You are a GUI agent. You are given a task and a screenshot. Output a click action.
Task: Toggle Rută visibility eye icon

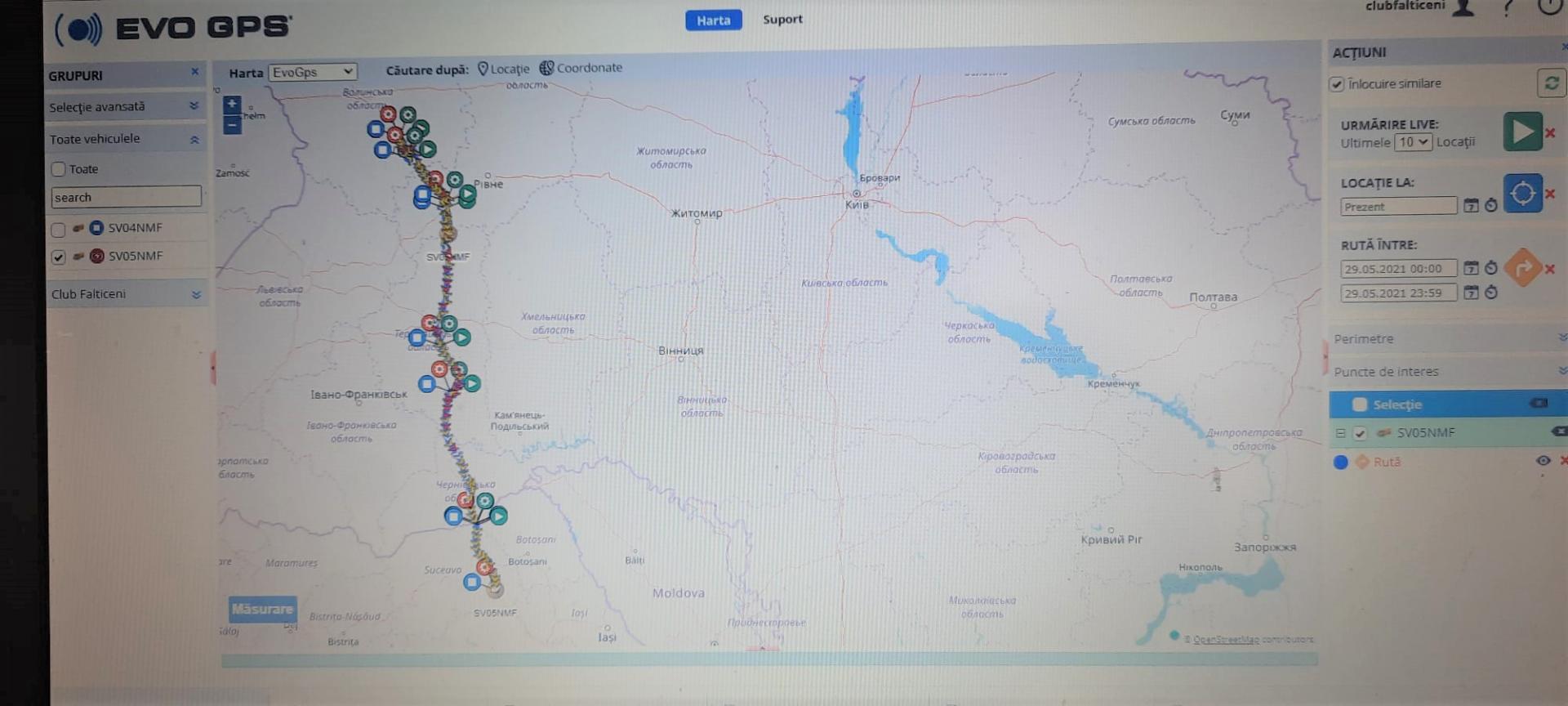click(x=1543, y=461)
